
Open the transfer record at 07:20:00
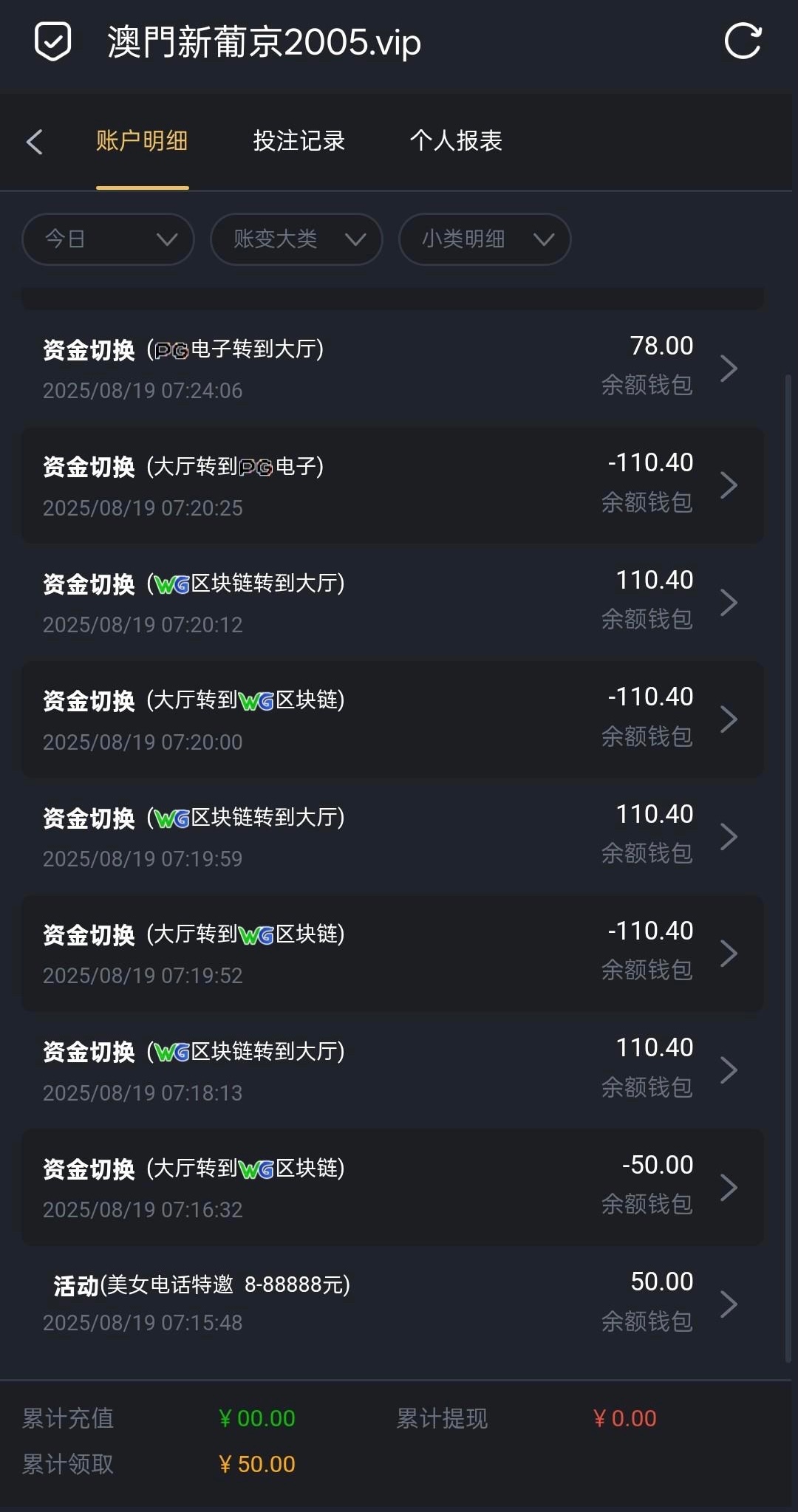tap(392, 719)
